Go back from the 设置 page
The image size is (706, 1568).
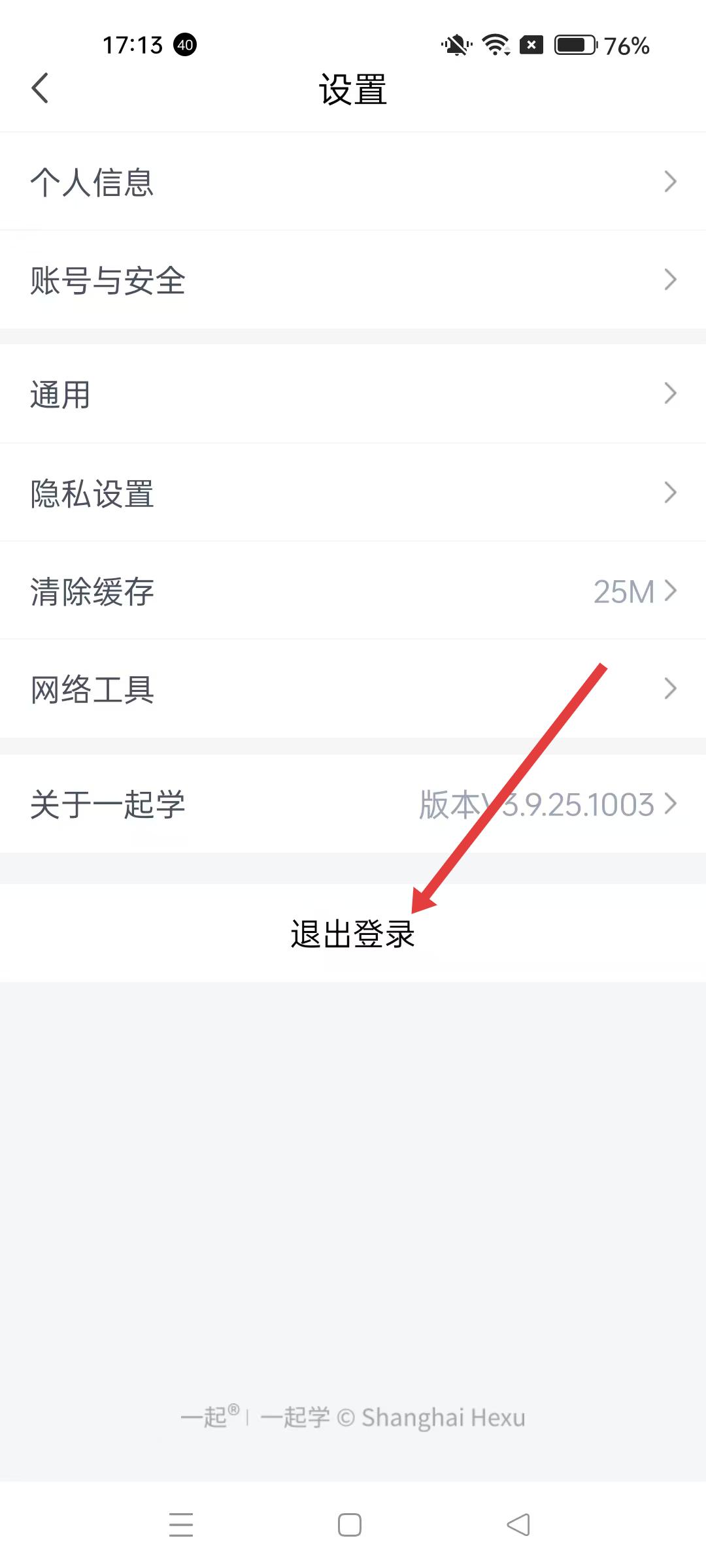41,88
